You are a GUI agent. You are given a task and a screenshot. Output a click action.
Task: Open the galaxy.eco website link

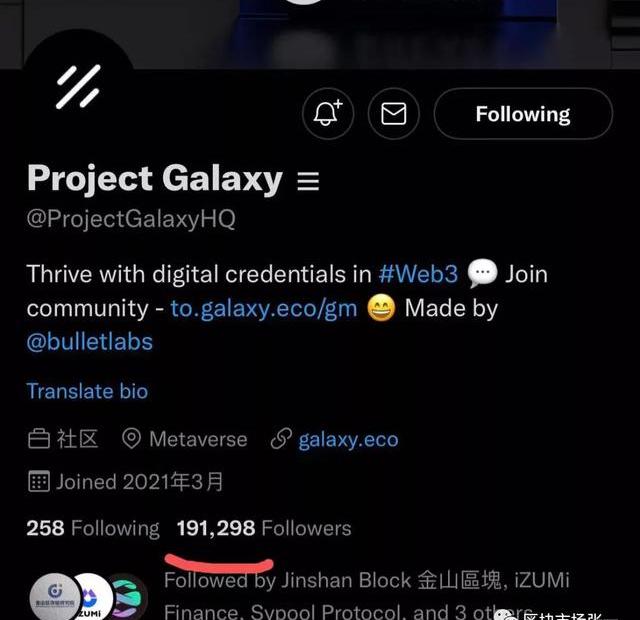(x=347, y=439)
